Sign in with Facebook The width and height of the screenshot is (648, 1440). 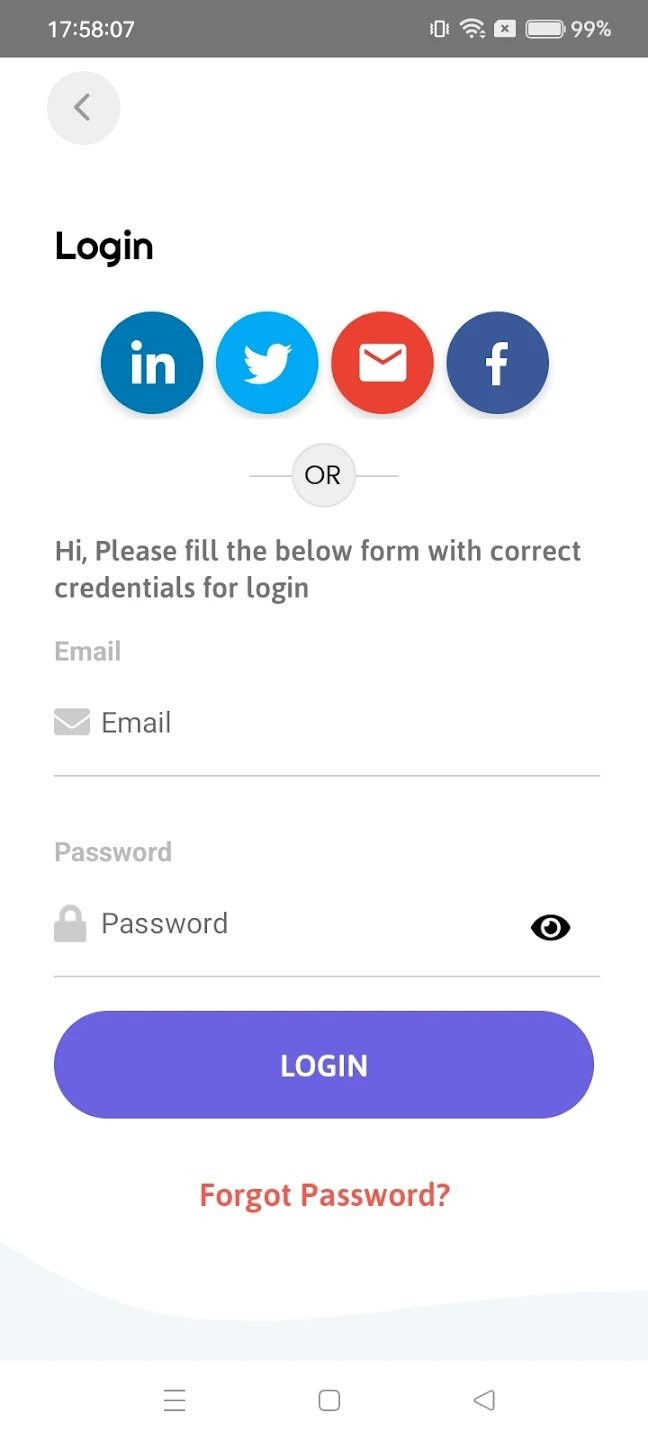click(497, 363)
